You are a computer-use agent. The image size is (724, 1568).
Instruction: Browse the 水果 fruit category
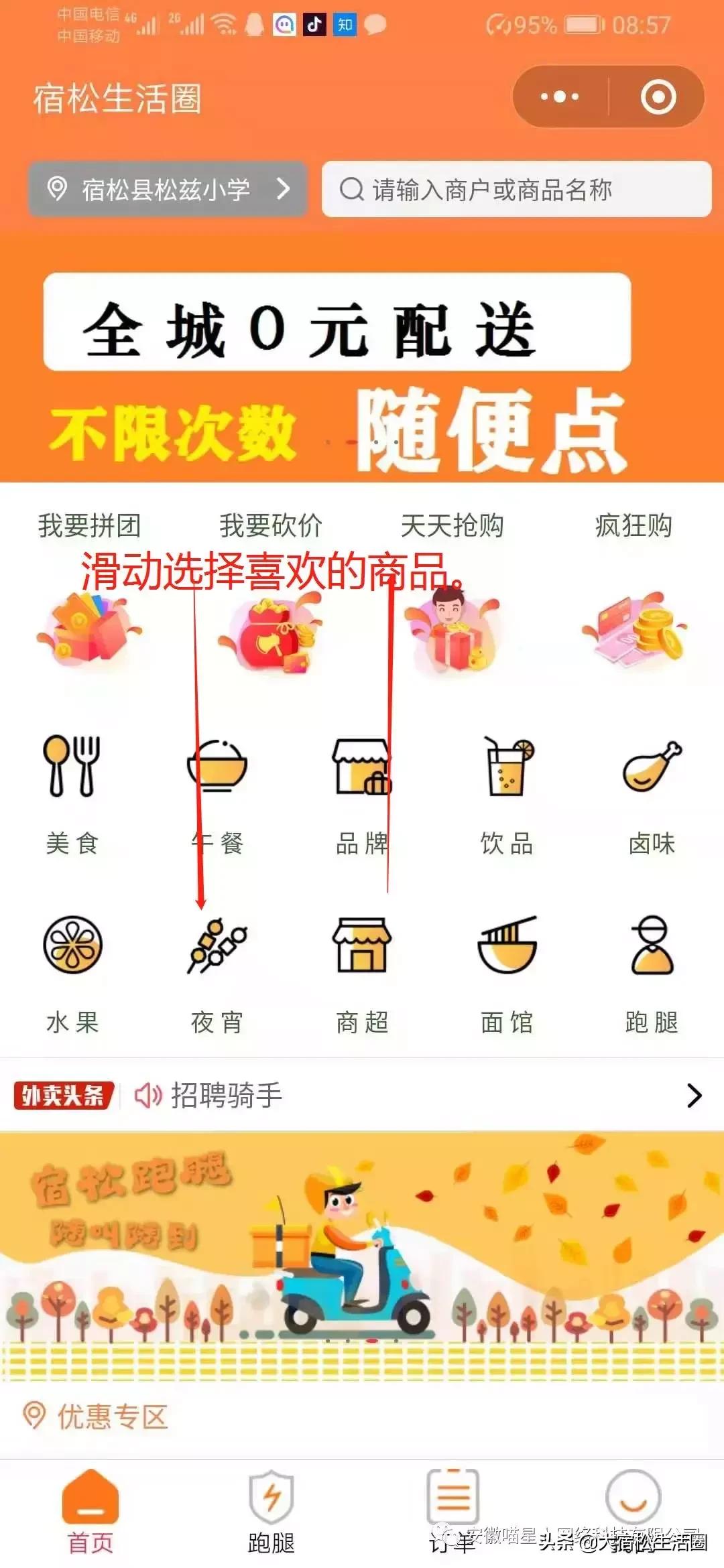coord(72,973)
